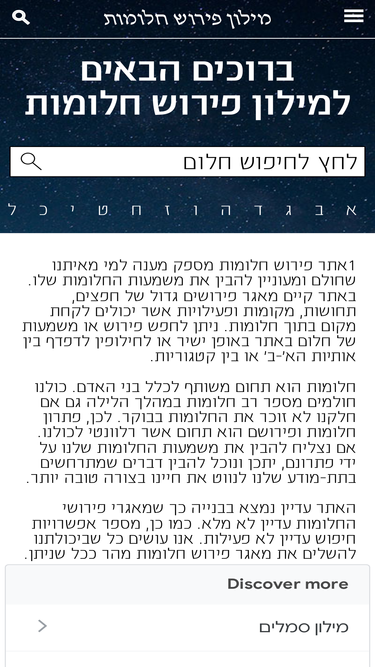Choose the letter ל
375x667 pixels.
click(x=13, y=209)
